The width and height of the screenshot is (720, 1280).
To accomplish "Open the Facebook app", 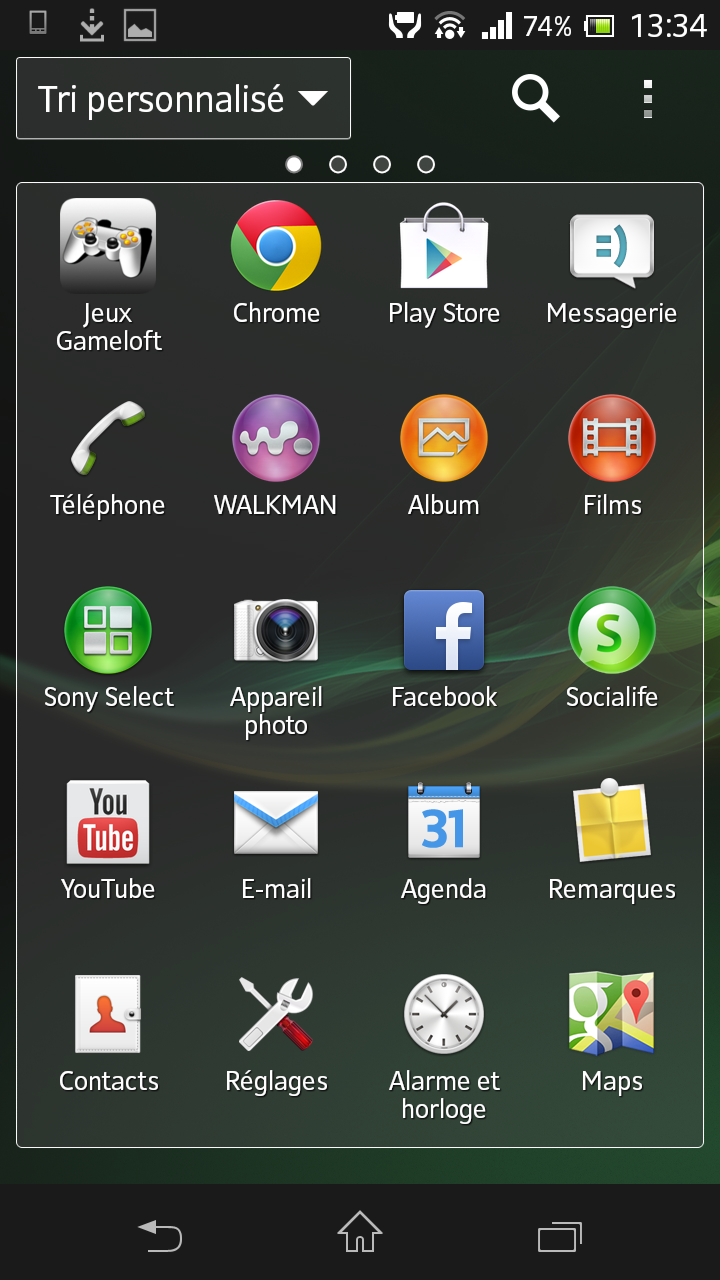I will (x=444, y=630).
